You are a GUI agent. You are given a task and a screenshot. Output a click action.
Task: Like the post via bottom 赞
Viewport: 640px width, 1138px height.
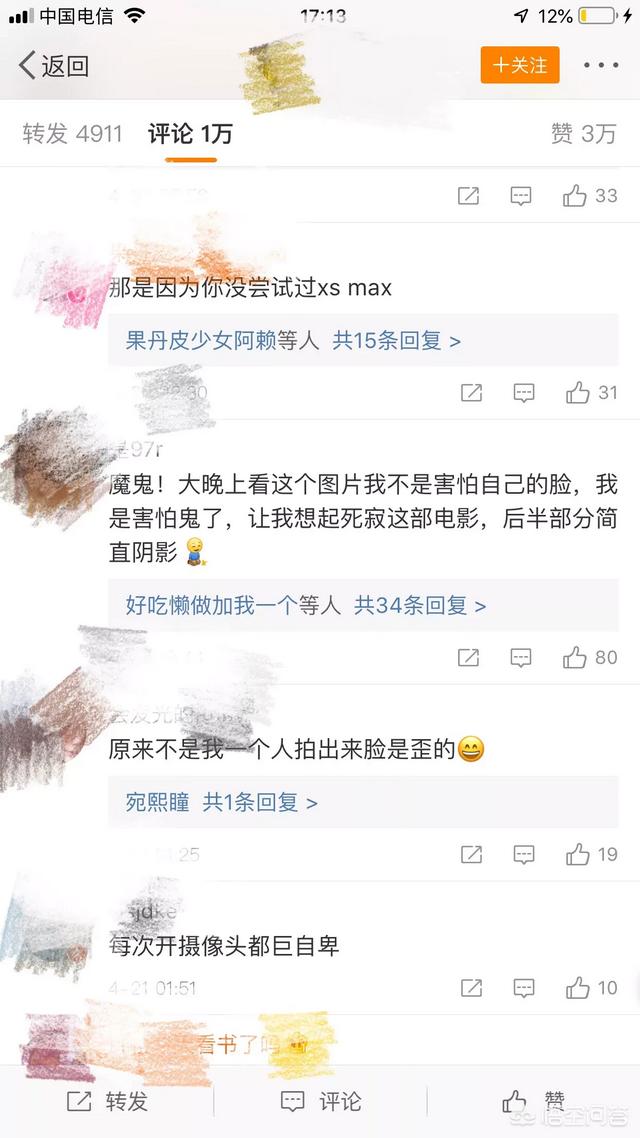pos(532,1101)
